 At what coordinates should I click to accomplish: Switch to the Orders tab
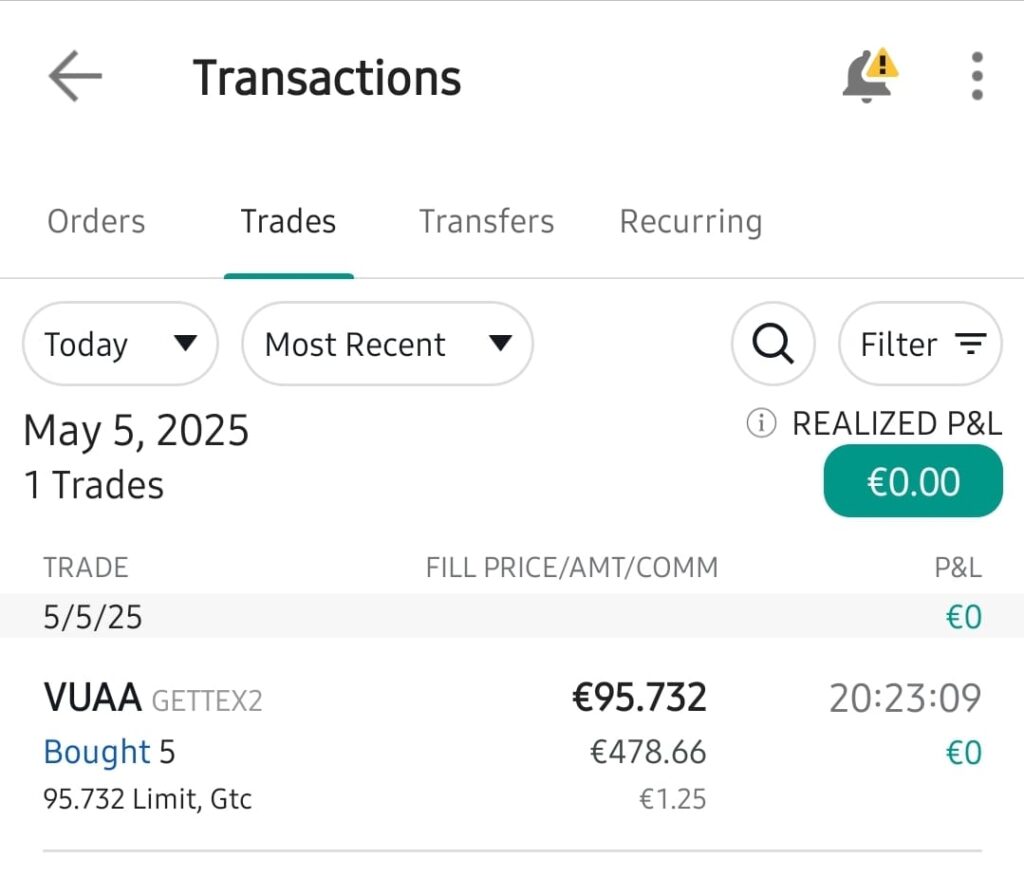(x=96, y=221)
